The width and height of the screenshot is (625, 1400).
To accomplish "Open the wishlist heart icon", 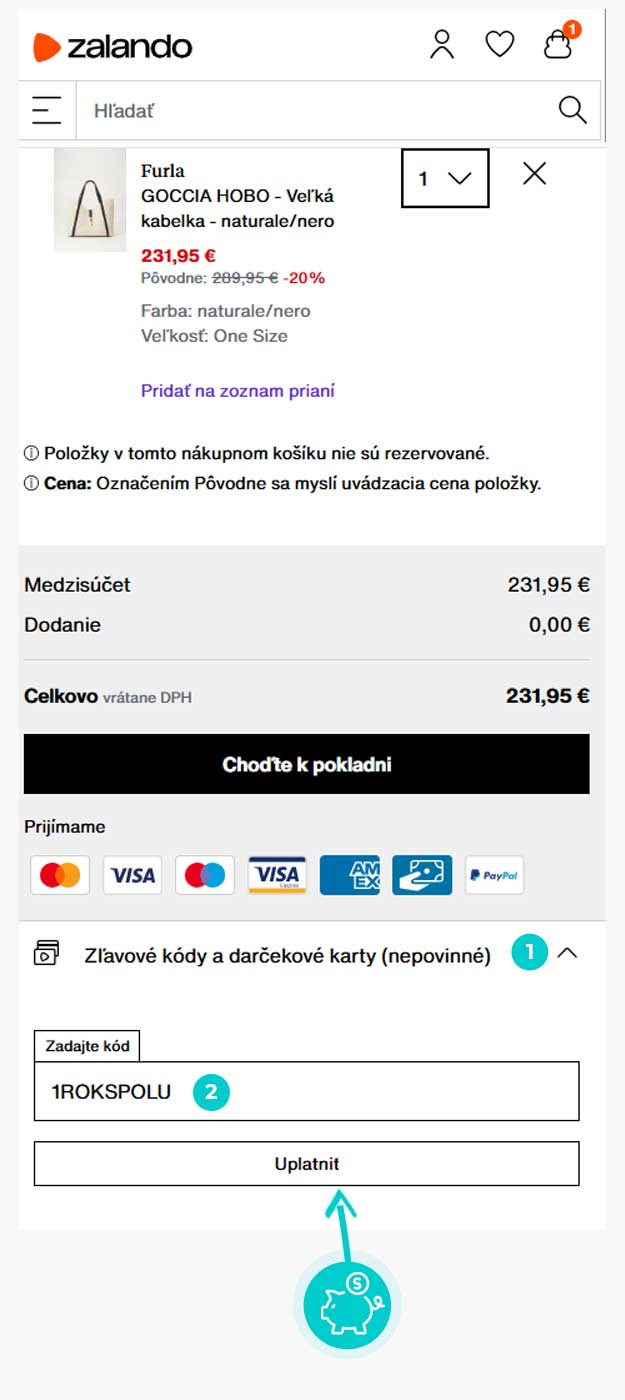I will 499,44.
